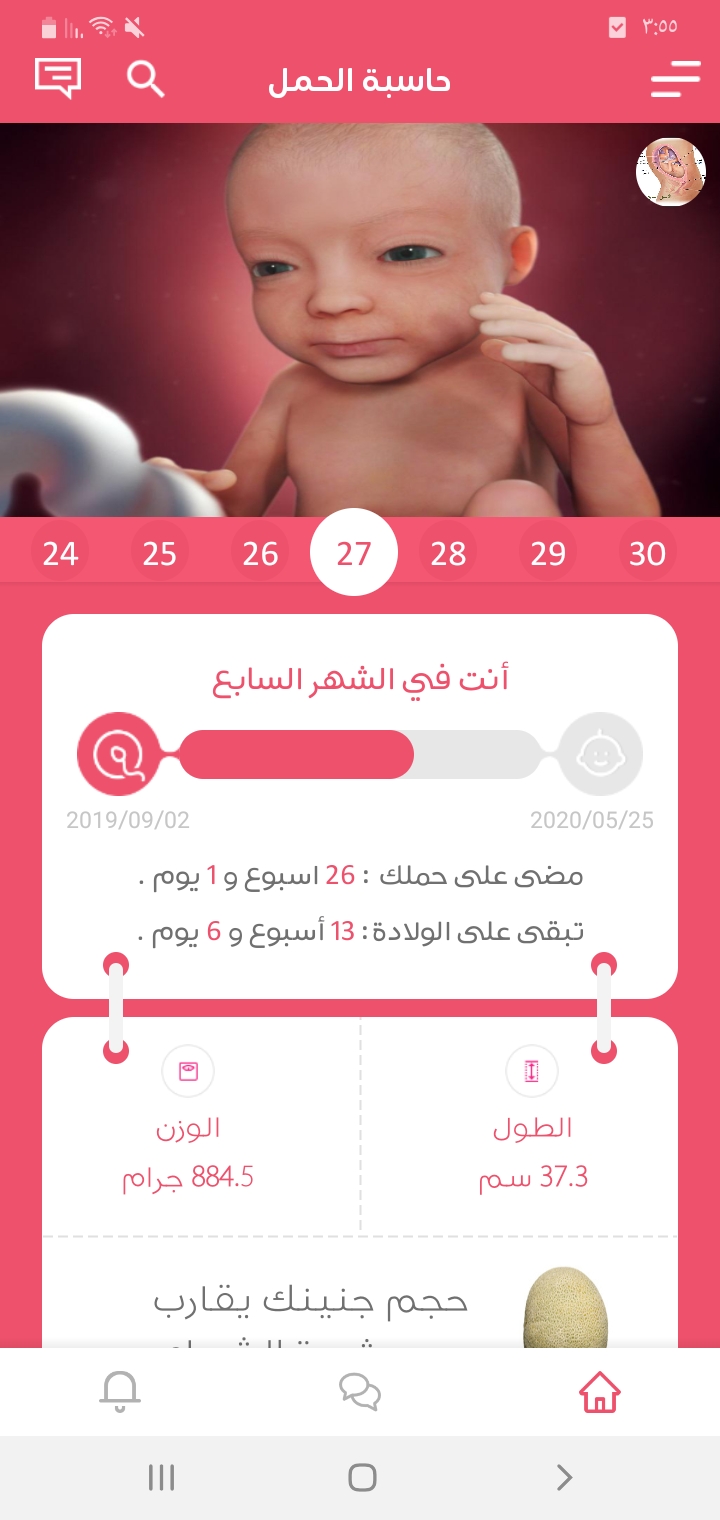Tap the system recent apps button
This screenshot has height=1520, width=720.
pyautogui.click(x=161, y=1477)
